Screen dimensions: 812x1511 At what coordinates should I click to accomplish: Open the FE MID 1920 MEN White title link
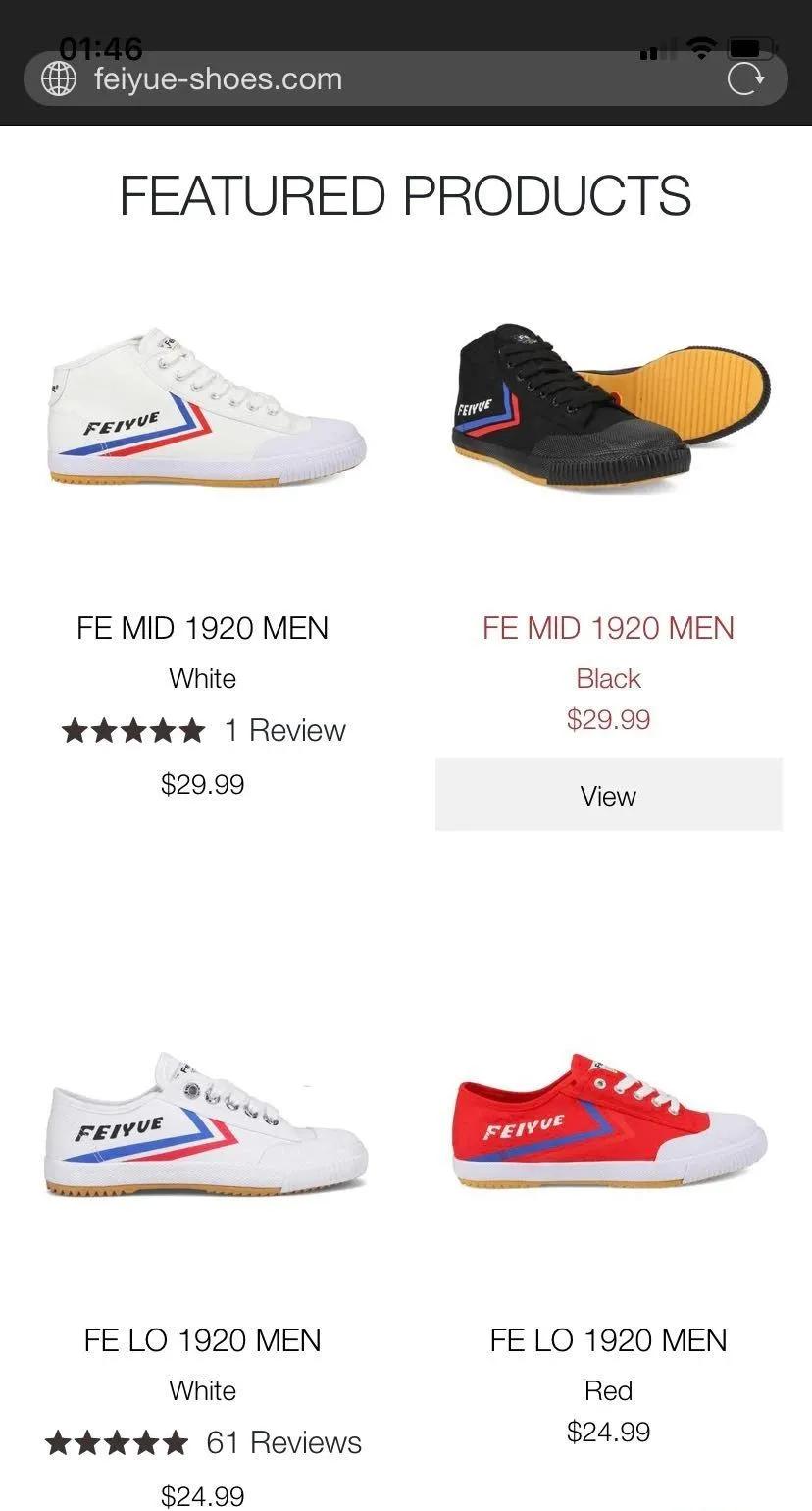[202, 628]
